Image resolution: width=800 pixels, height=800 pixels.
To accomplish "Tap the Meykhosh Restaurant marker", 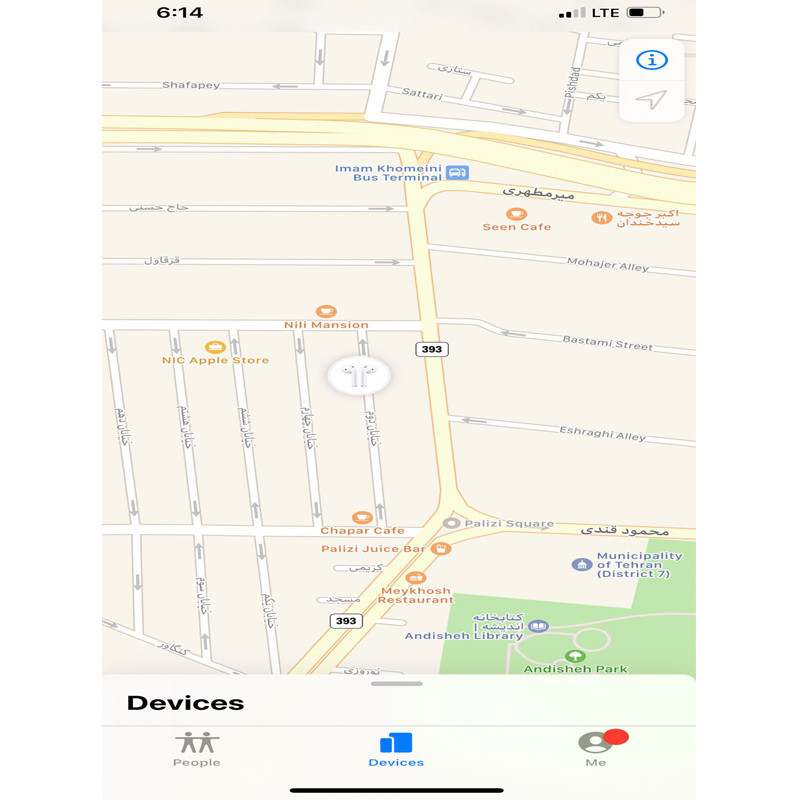I will pyautogui.click(x=417, y=578).
